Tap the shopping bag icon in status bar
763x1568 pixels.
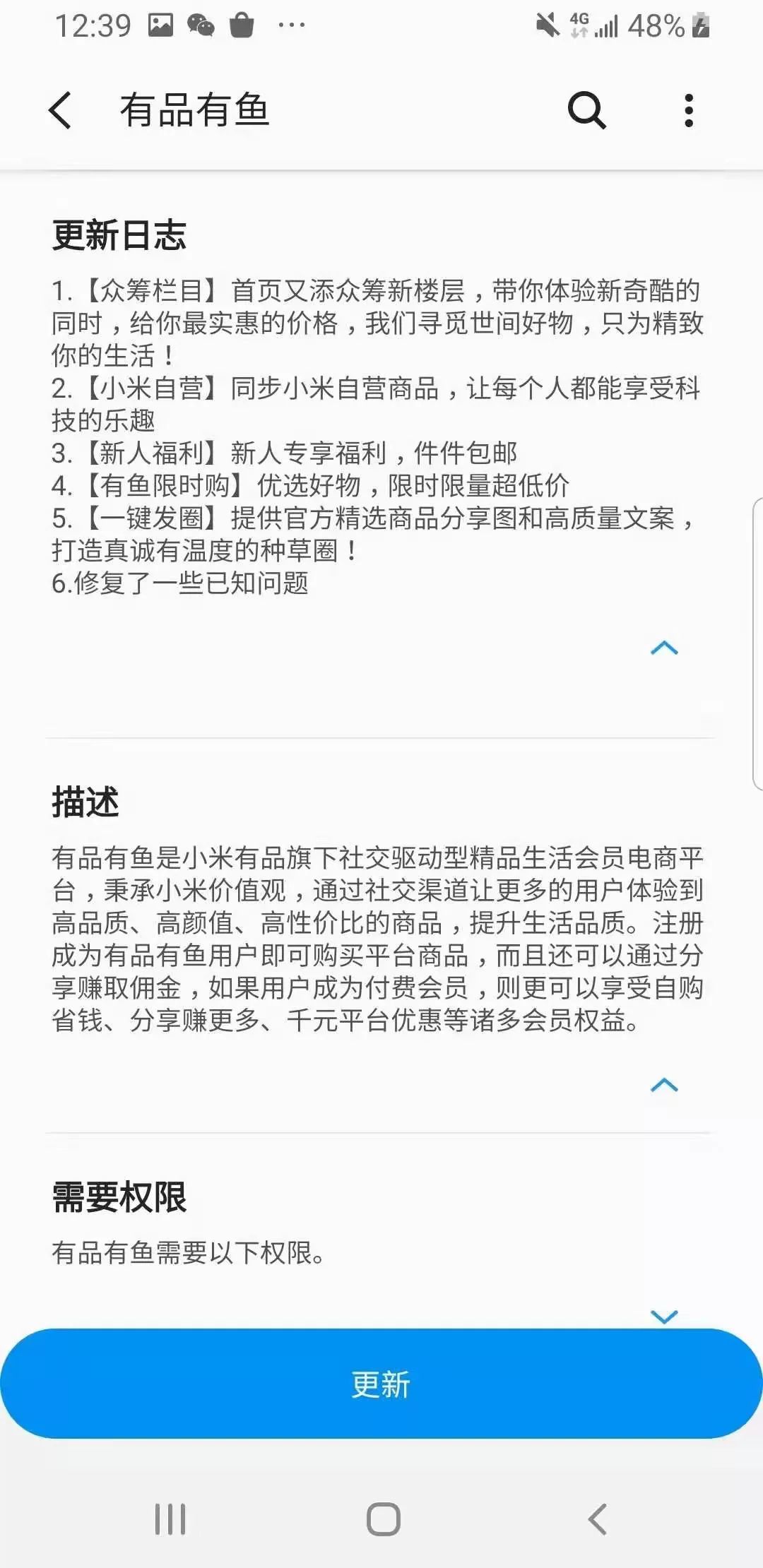[x=244, y=23]
